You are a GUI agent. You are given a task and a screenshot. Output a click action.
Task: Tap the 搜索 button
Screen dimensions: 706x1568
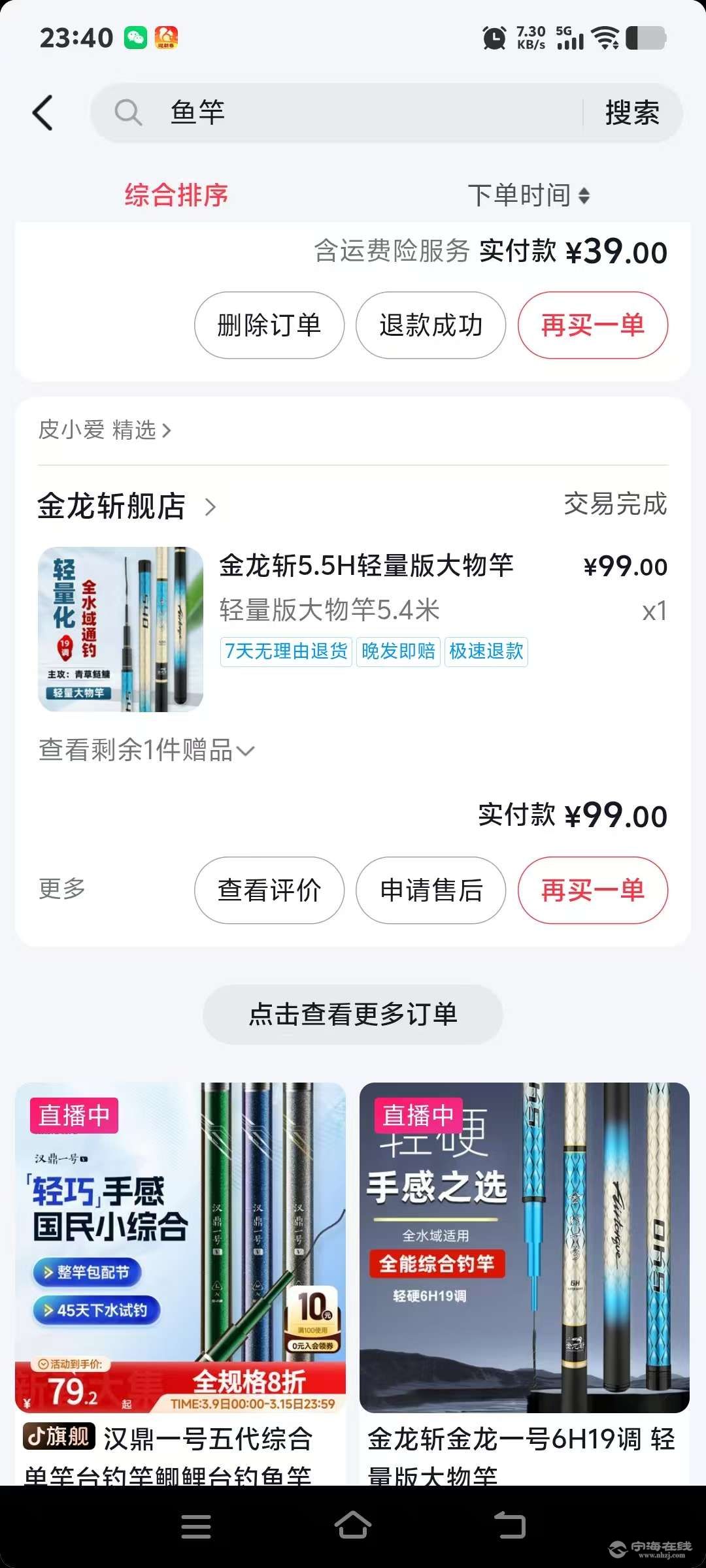631,113
